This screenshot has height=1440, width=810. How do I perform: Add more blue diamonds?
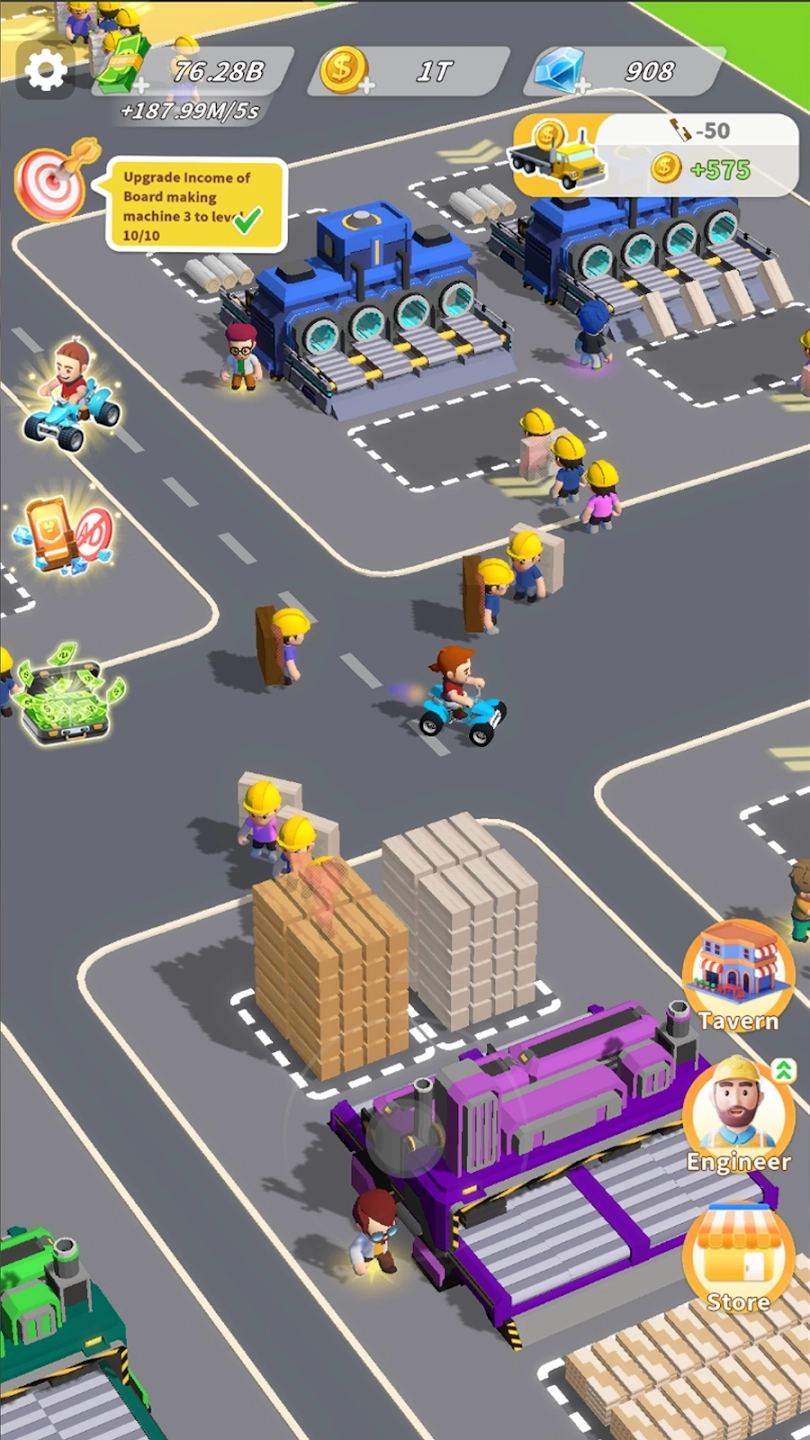click(578, 86)
